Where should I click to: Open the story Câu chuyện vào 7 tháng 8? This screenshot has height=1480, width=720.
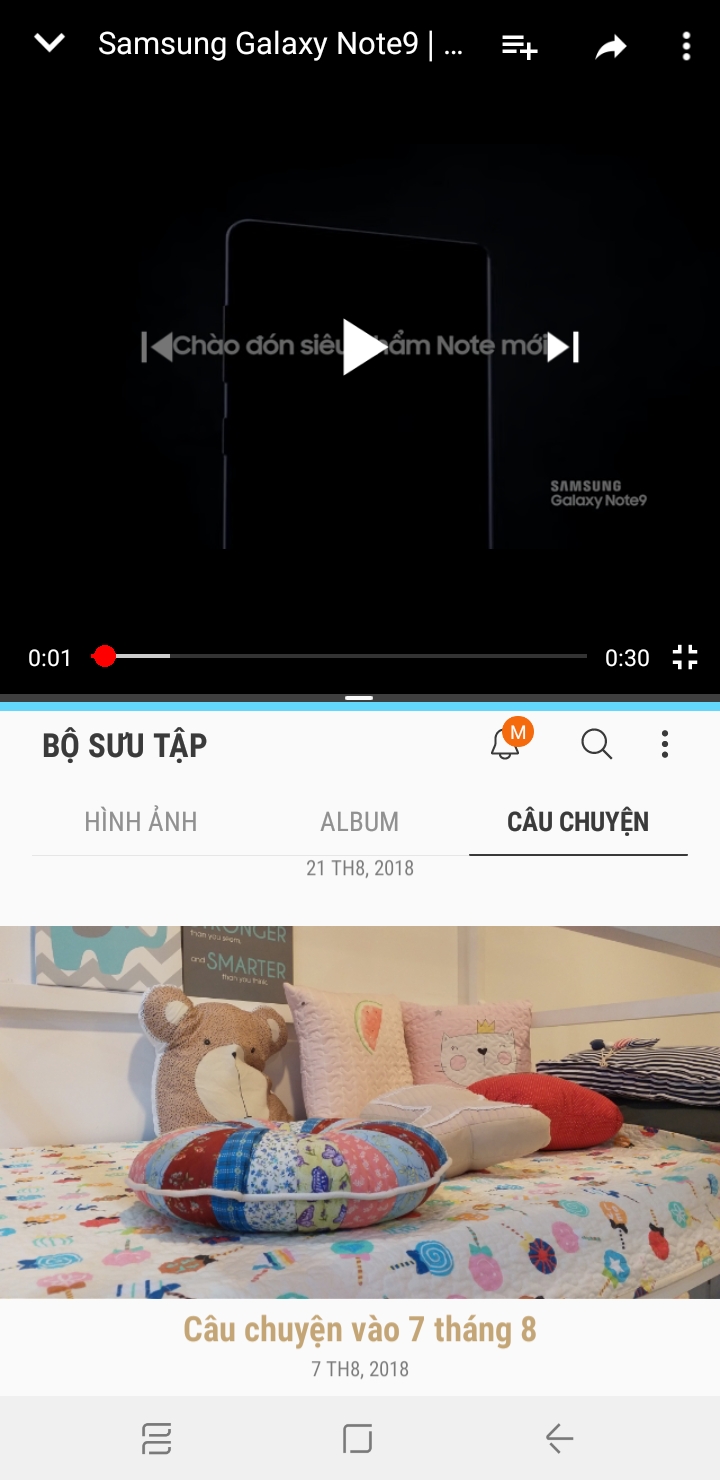360,1112
